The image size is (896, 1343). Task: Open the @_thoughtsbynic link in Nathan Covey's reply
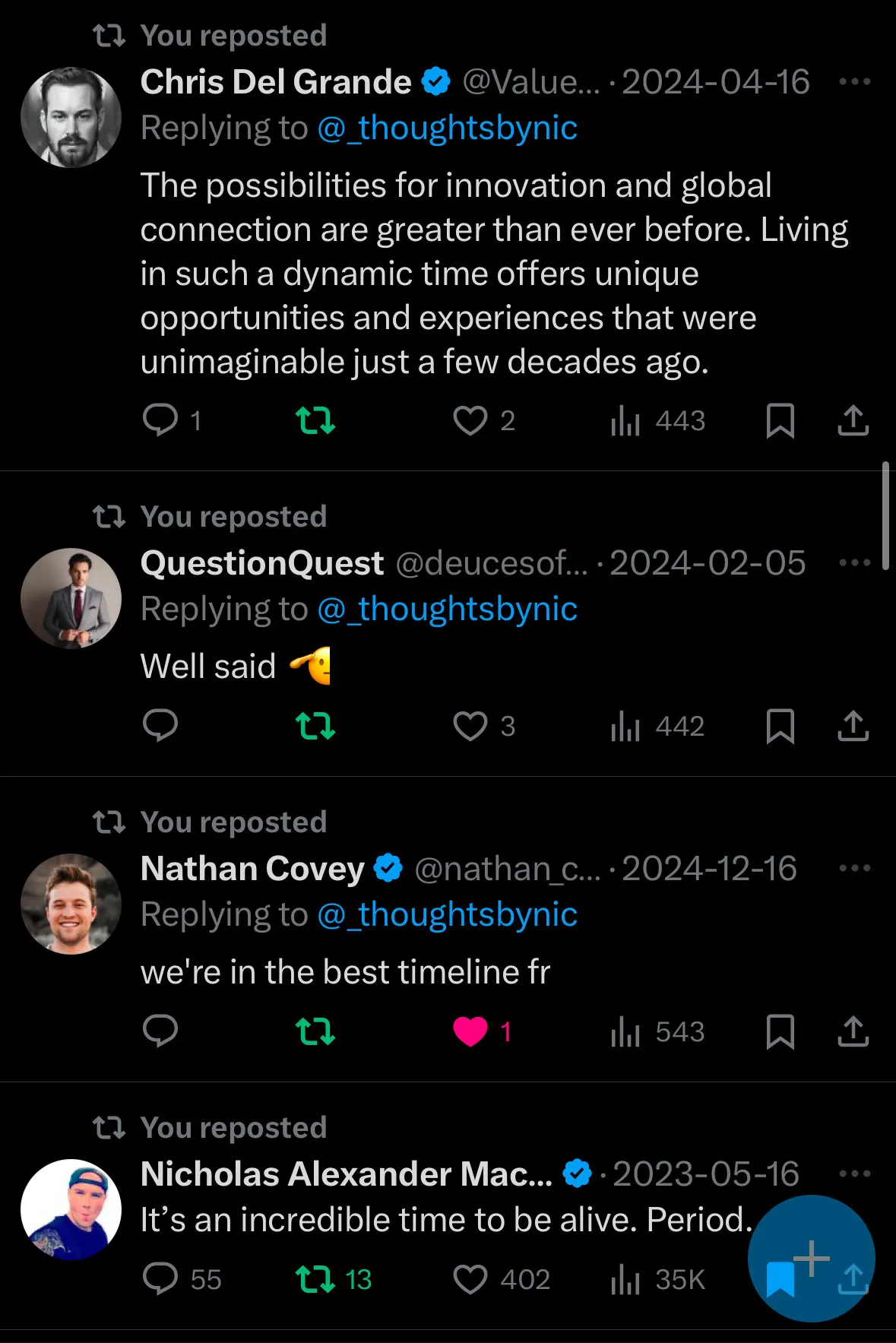(x=448, y=914)
